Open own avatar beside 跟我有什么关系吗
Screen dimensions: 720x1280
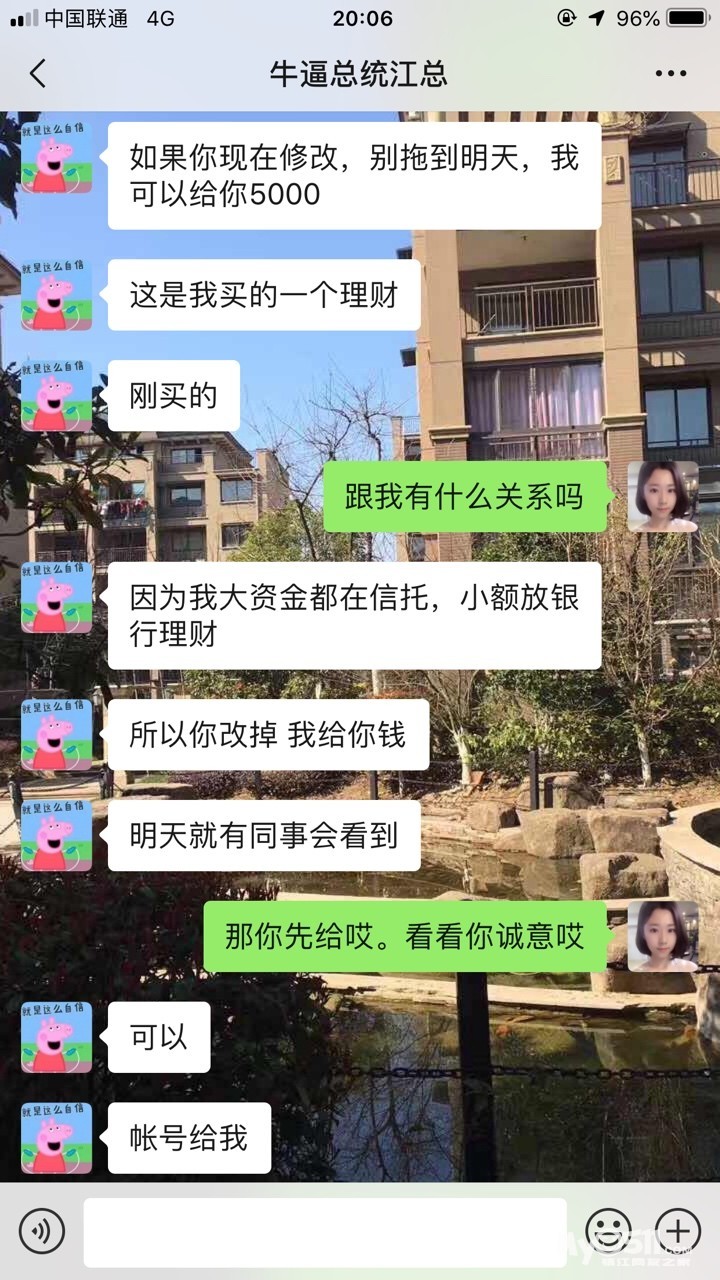click(x=662, y=496)
